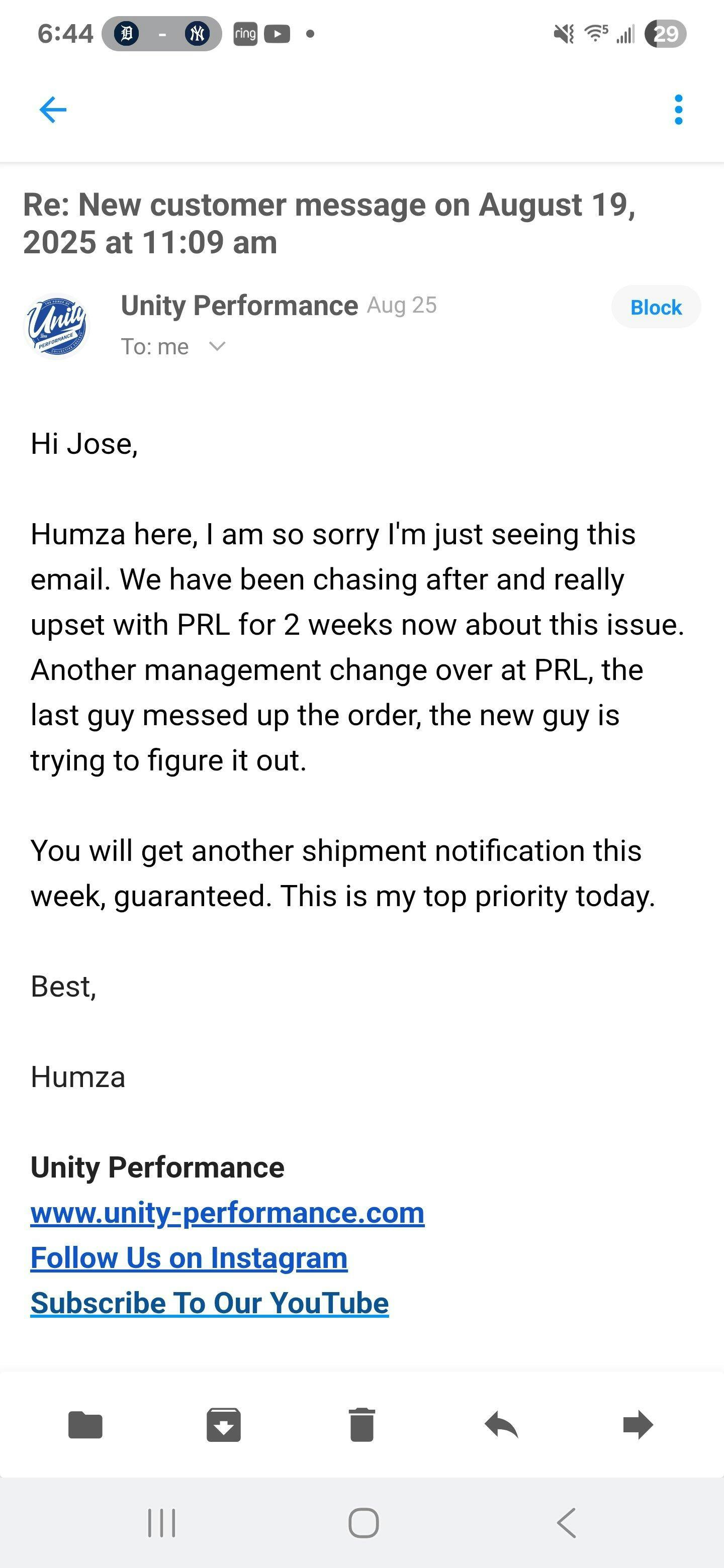
Task: Archive this email
Action: (223, 1424)
